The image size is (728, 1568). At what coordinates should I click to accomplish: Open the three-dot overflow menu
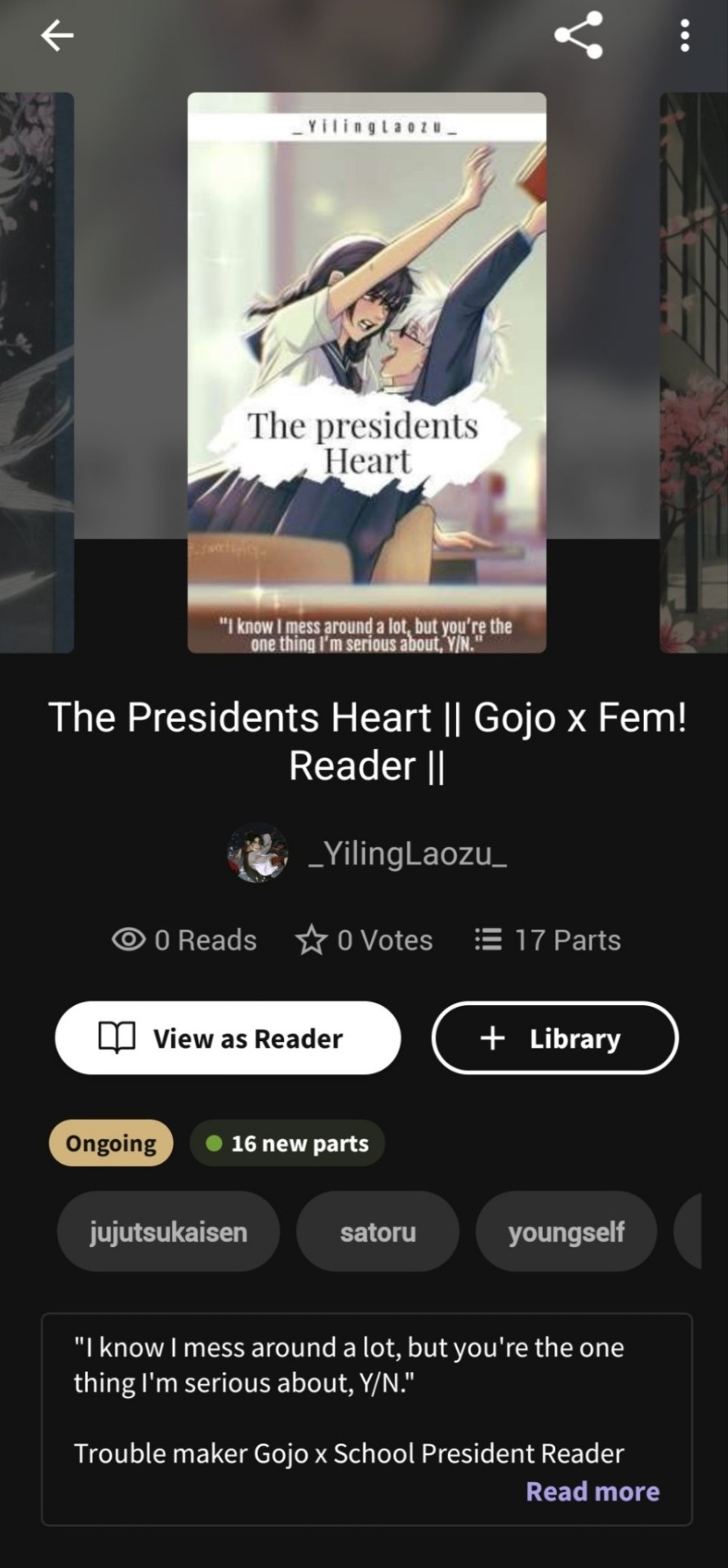tap(684, 35)
